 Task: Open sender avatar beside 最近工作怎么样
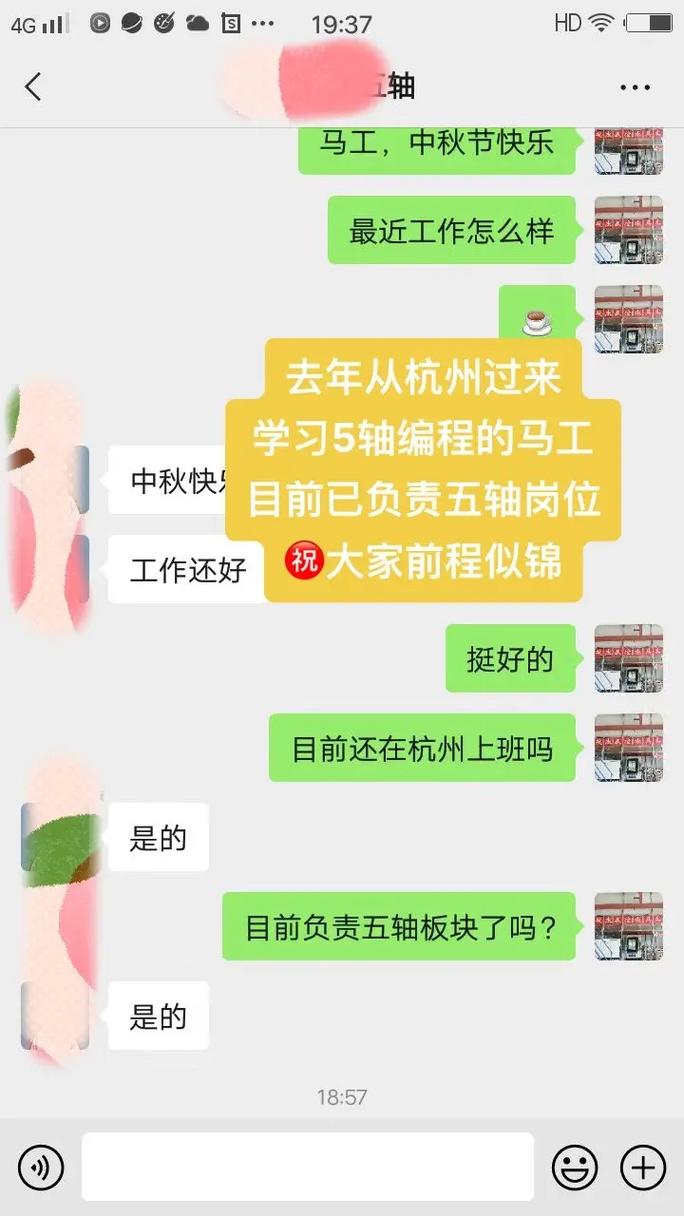click(x=628, y=230)
